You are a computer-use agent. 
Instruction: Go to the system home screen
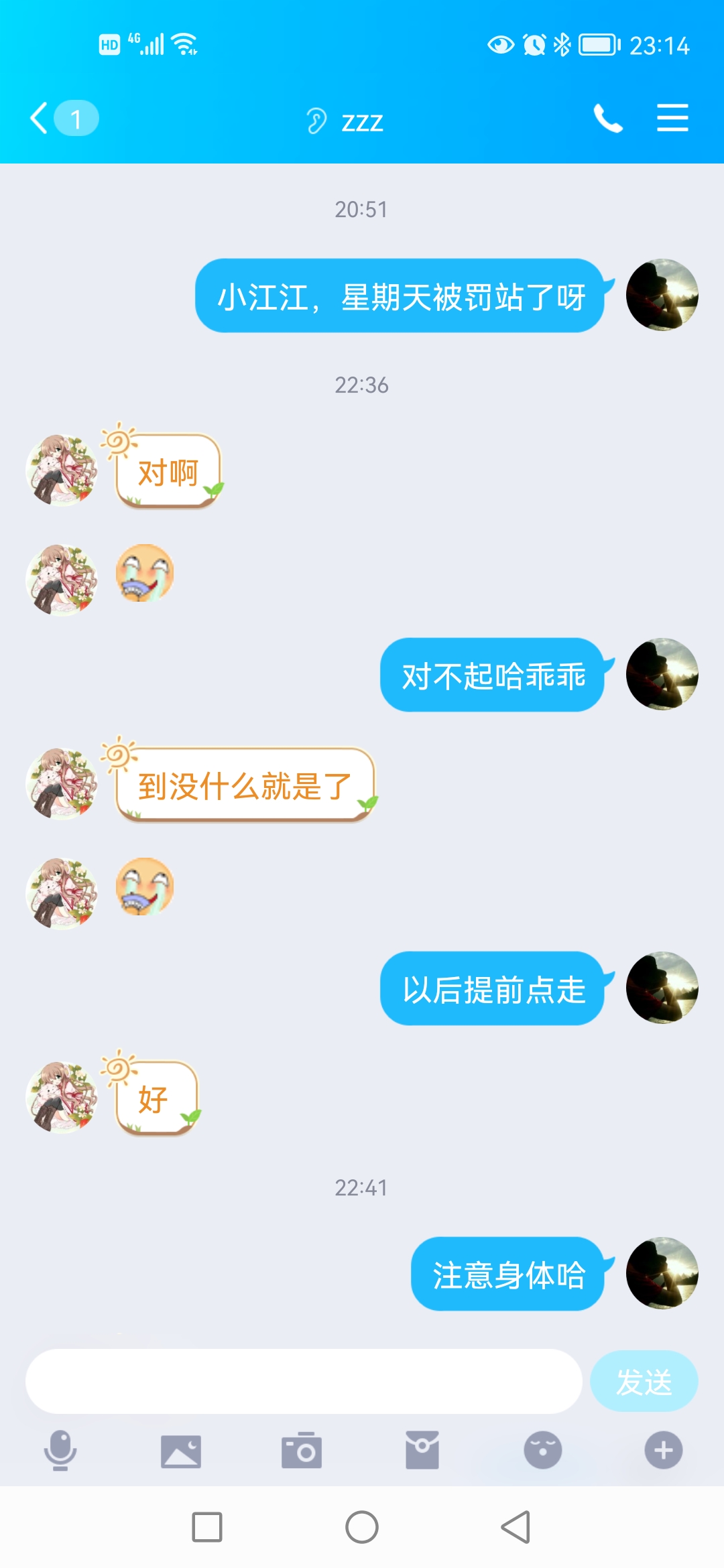[362, 1527]
